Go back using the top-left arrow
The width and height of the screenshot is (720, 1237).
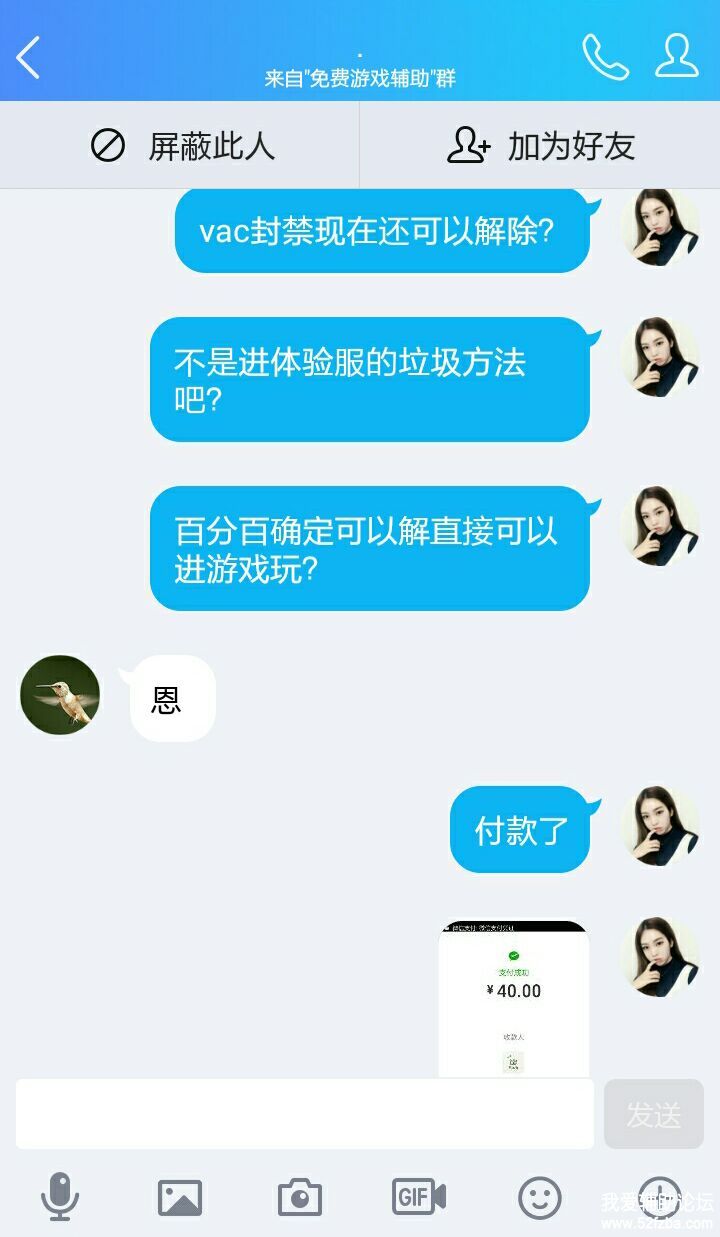point(29,57)
